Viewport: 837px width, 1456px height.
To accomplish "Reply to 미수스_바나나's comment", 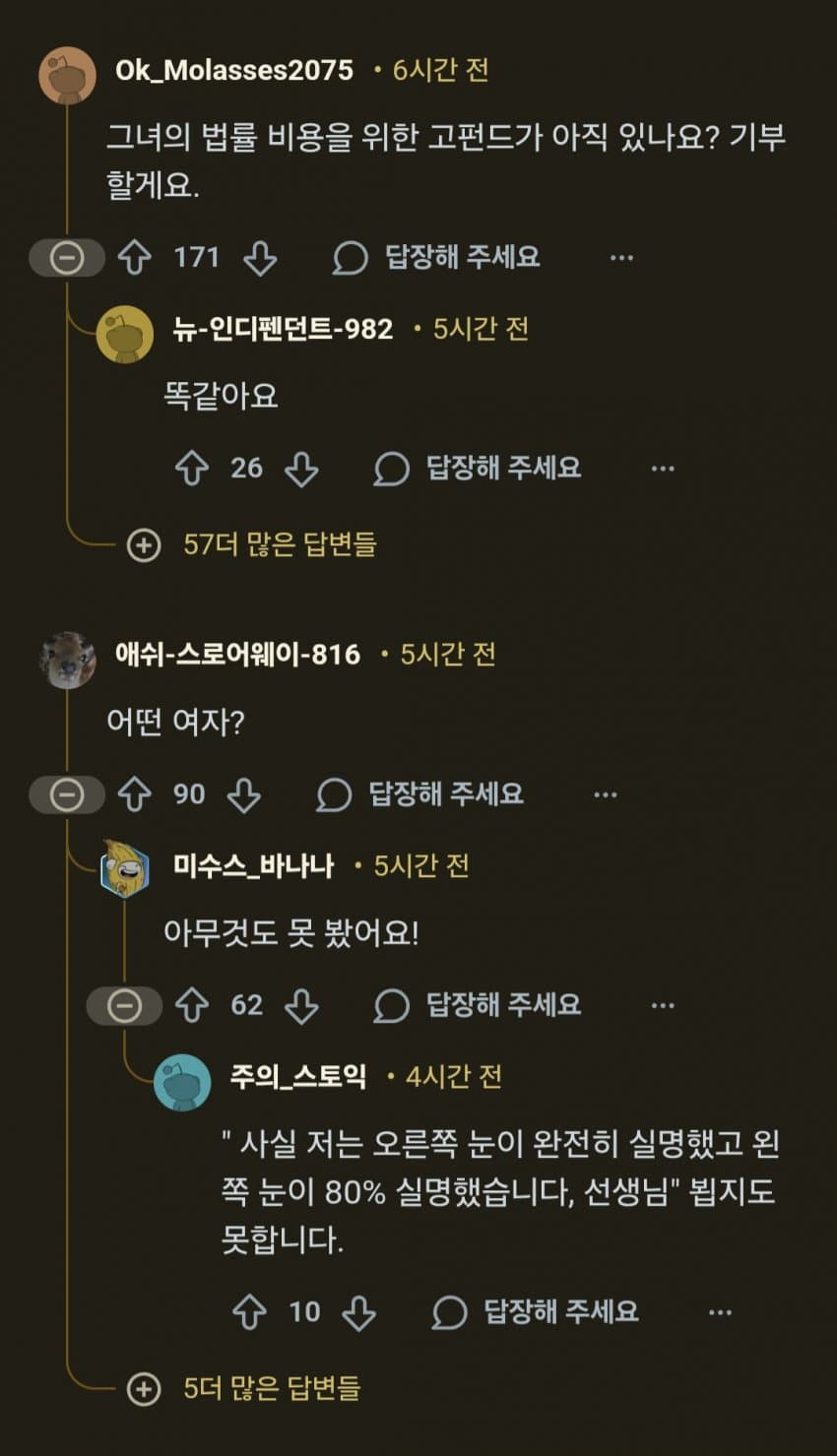I will point(478,1005).
